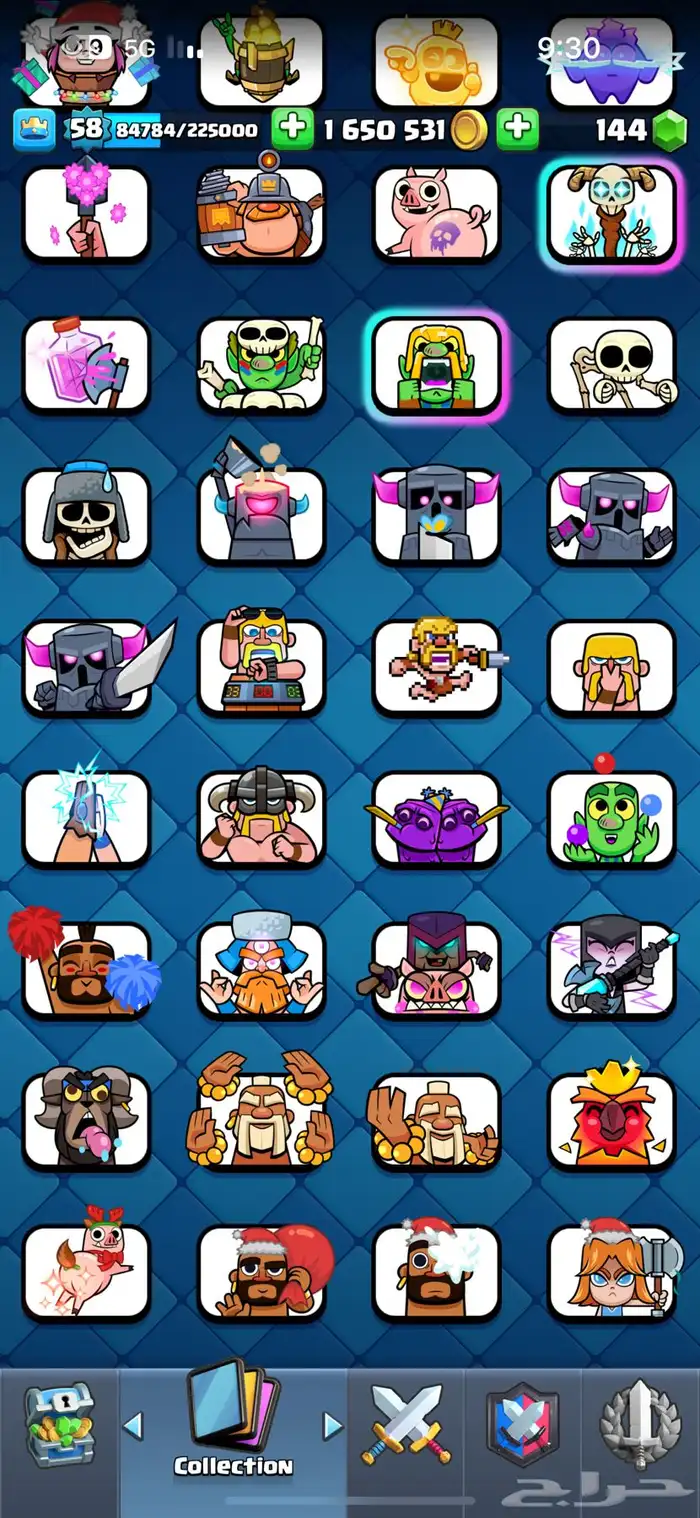This screenshot has width=700, height=1518.
Task: Choose the pixel-art barbarian emote
Action: click(x=436, y=667)
